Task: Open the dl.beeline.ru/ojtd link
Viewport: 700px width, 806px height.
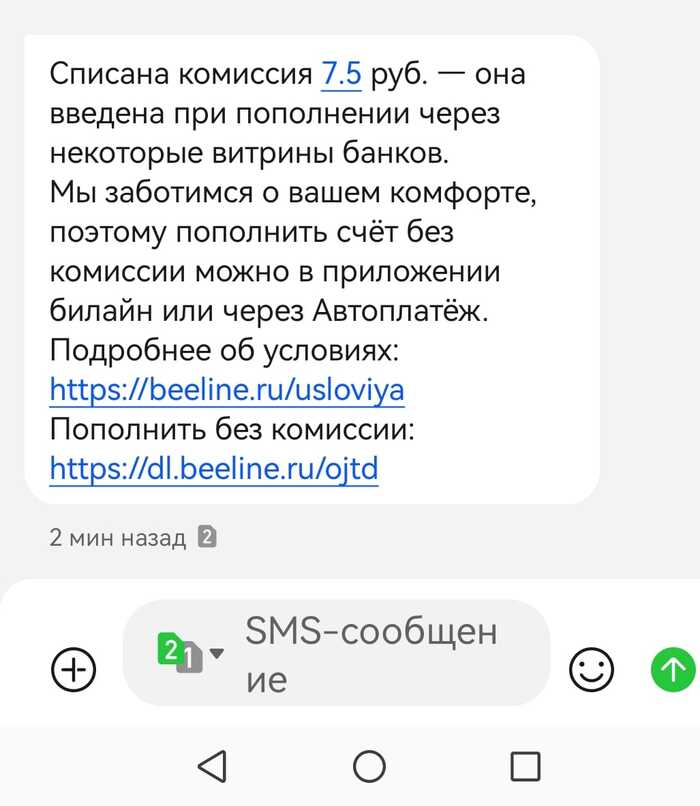Action: pyautogui.click(x=214, y=467)
